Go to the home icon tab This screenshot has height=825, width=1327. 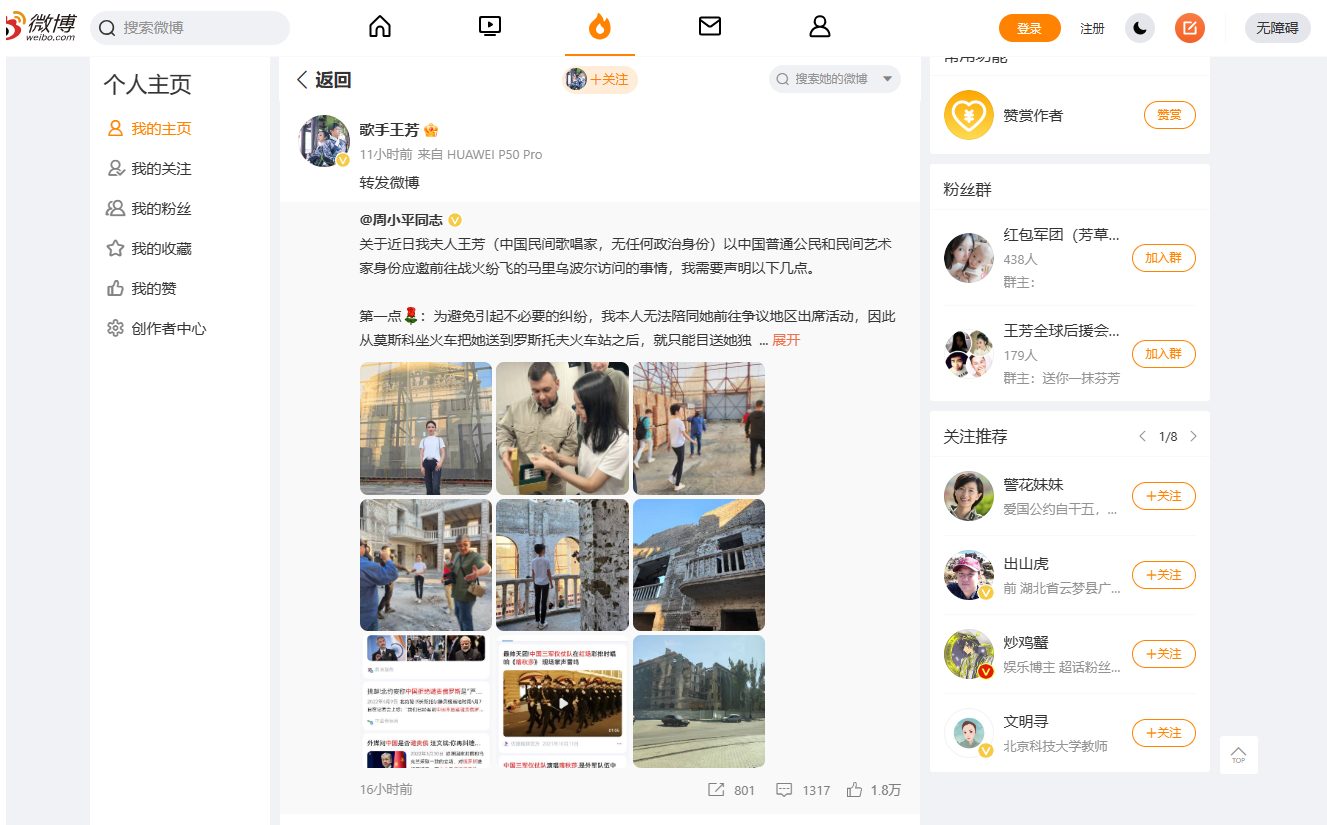(380, 27)
